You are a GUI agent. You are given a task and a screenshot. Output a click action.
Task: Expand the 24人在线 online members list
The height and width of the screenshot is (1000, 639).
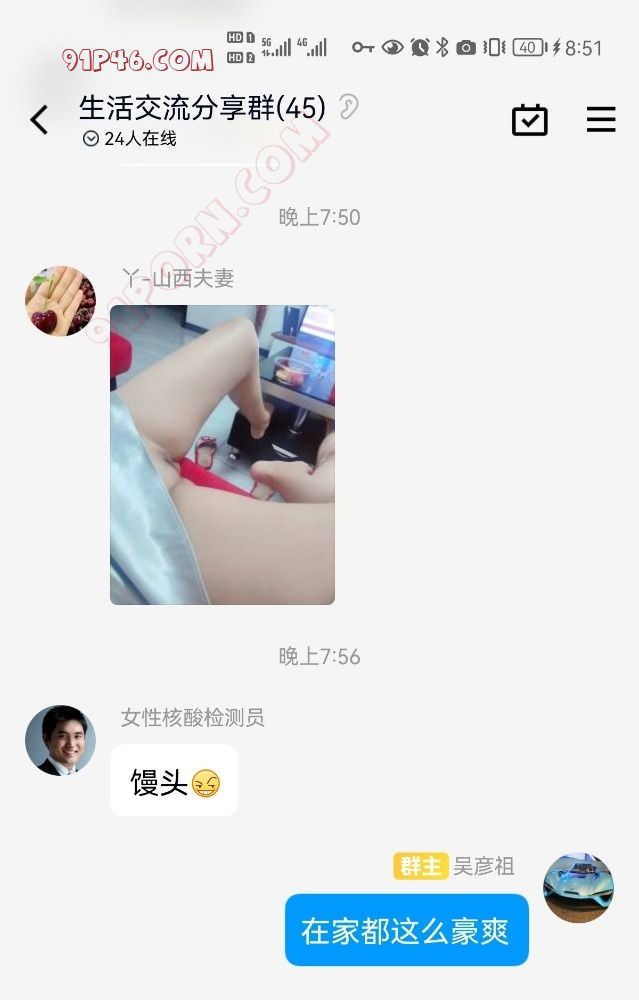[130, 139]
